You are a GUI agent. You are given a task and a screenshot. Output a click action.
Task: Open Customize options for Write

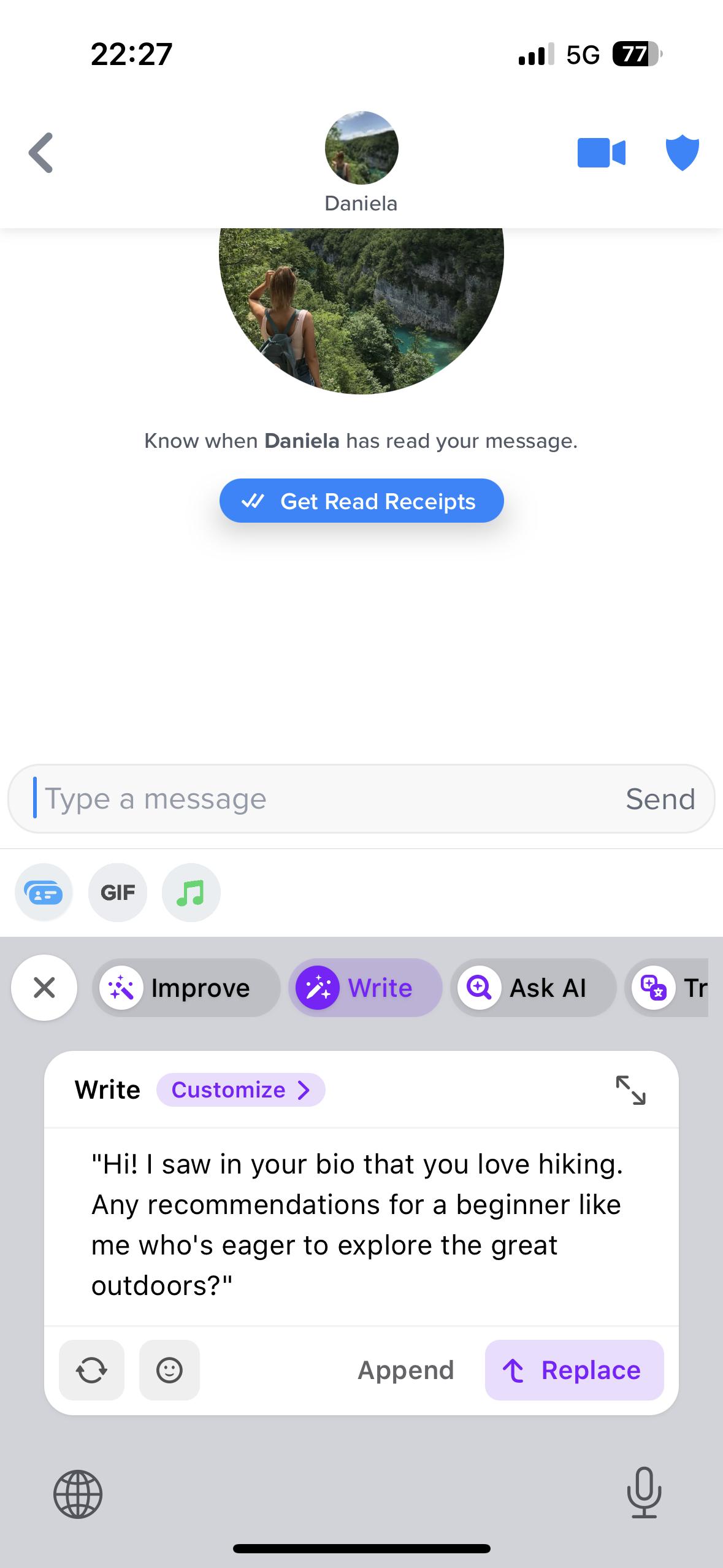tap(240, 1090)
